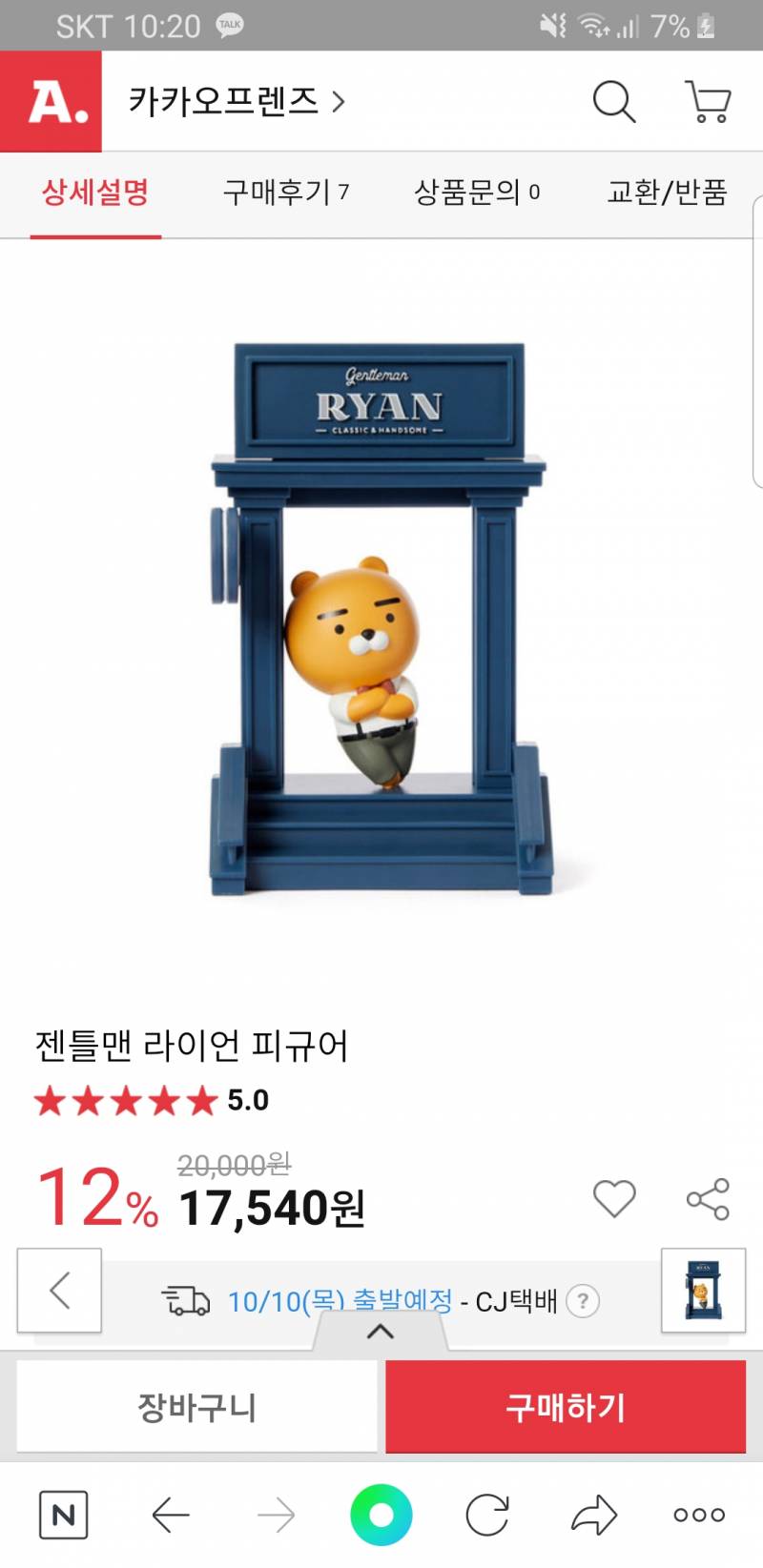Open the 상품문의 tab
This screenshot has width=763, height=1568.
tap(478, 193)
